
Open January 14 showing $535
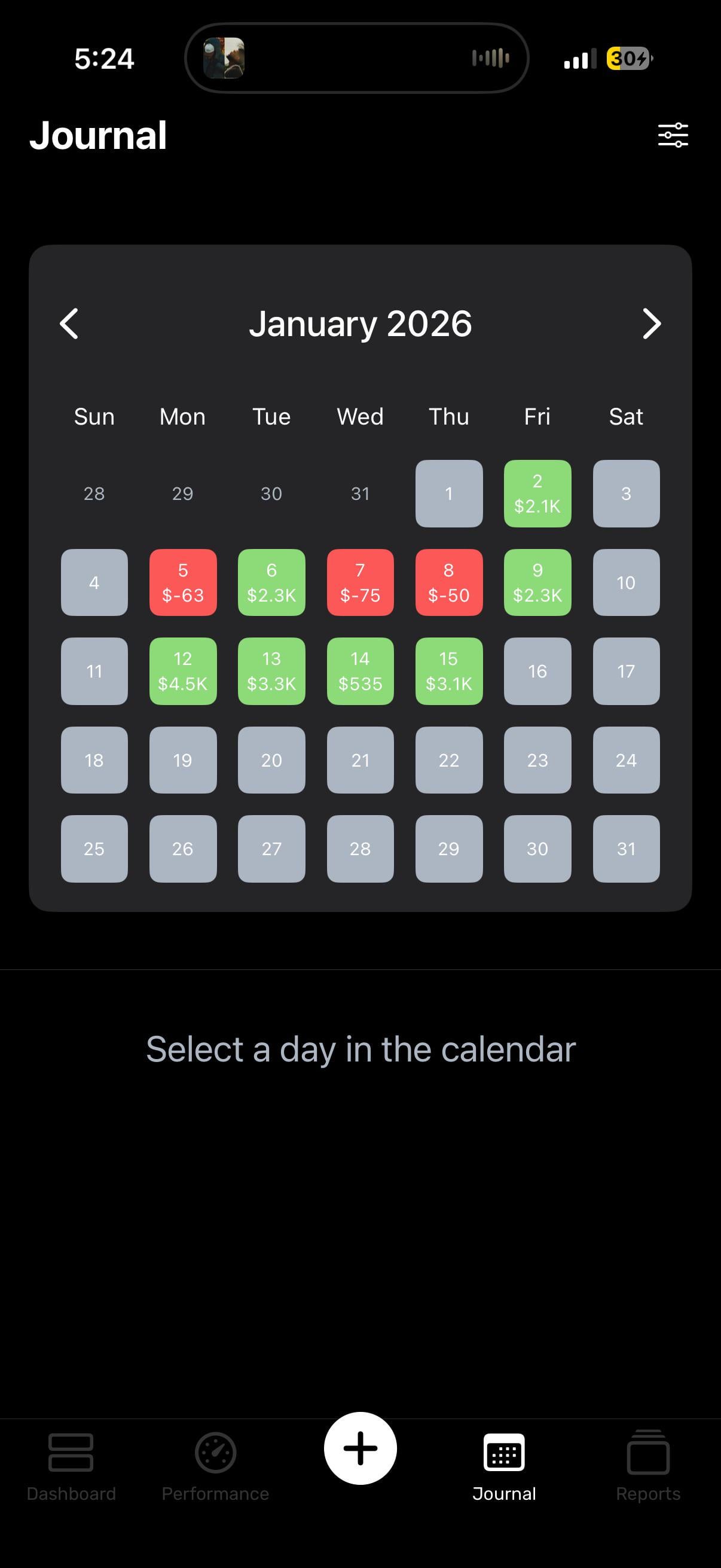click(360, 672)
